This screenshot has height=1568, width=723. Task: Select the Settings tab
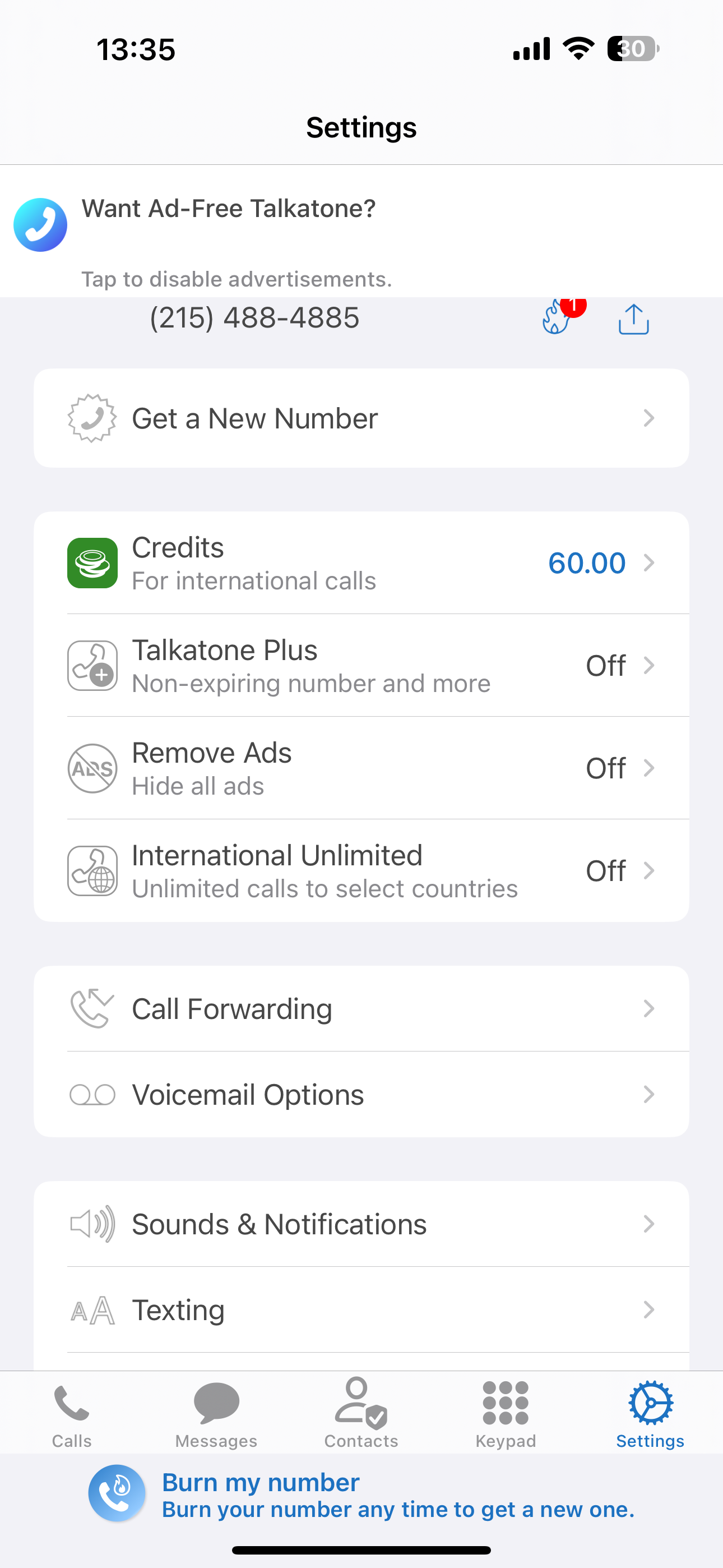click(x=650, y=1413)
